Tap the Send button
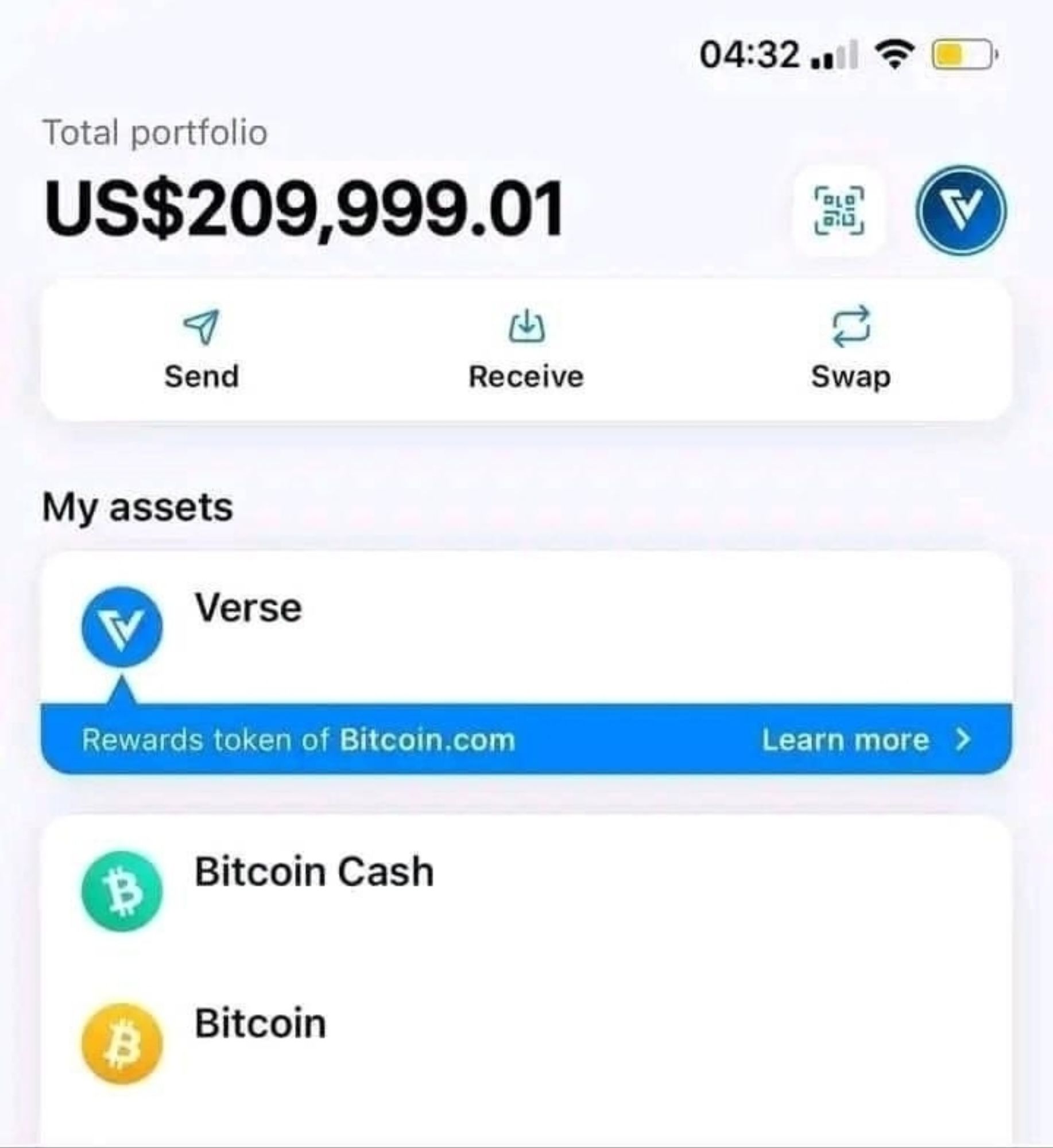This screenshot has width=1053, height=1148. click(x=202, y=350)
